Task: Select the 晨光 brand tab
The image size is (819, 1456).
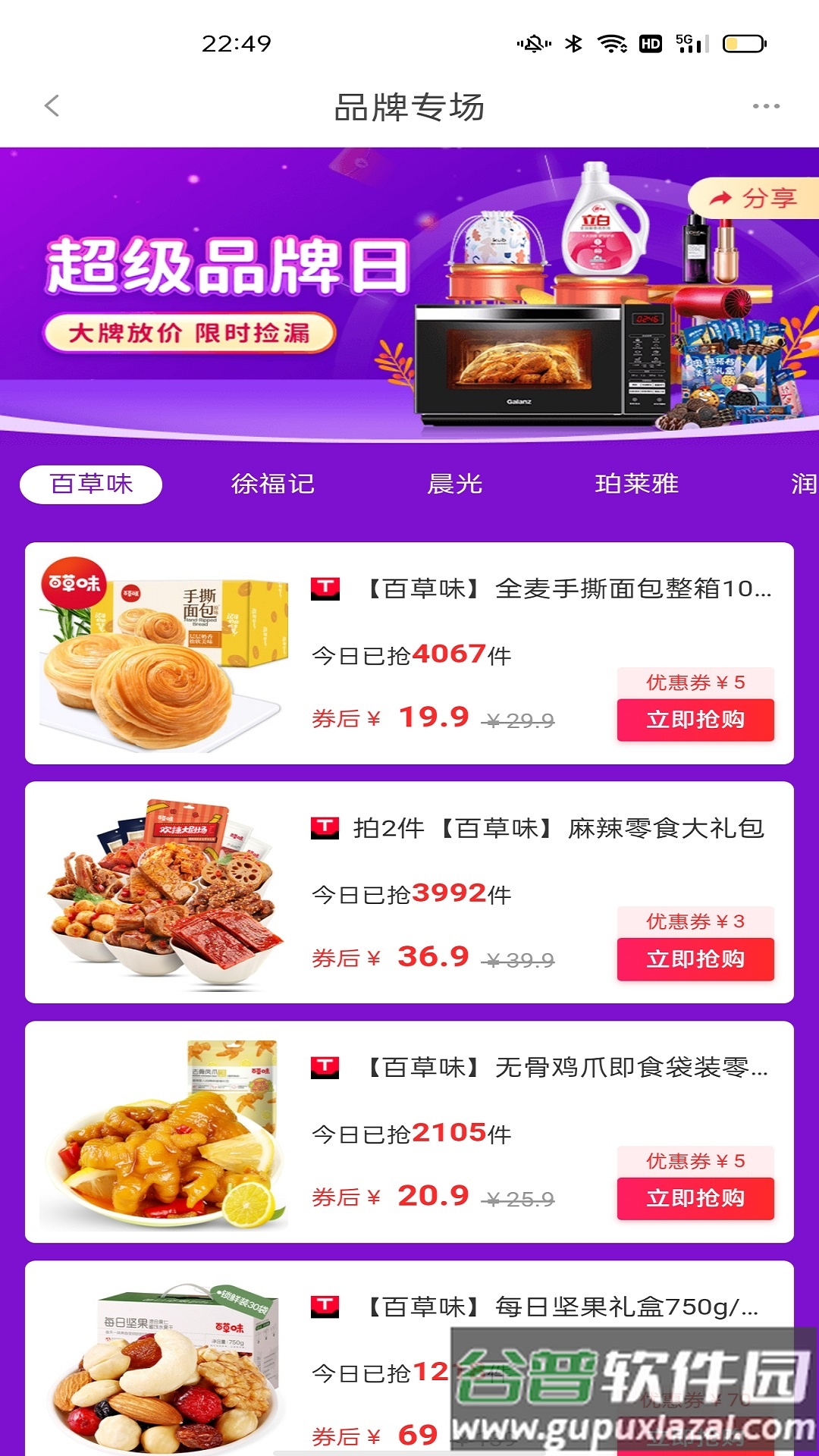Action: (x=455, y=484)
